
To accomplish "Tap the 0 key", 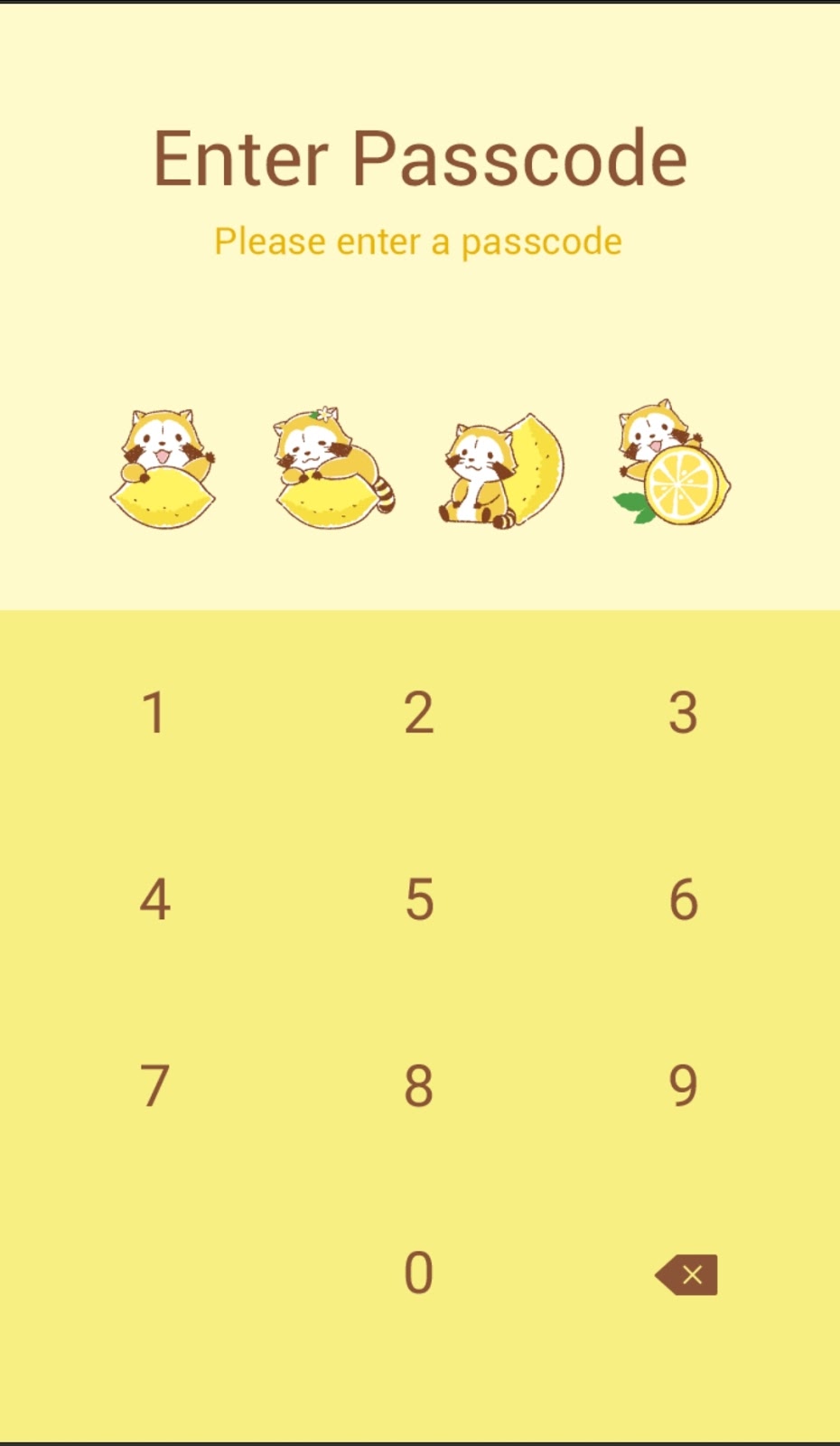I will (418, 1272).
